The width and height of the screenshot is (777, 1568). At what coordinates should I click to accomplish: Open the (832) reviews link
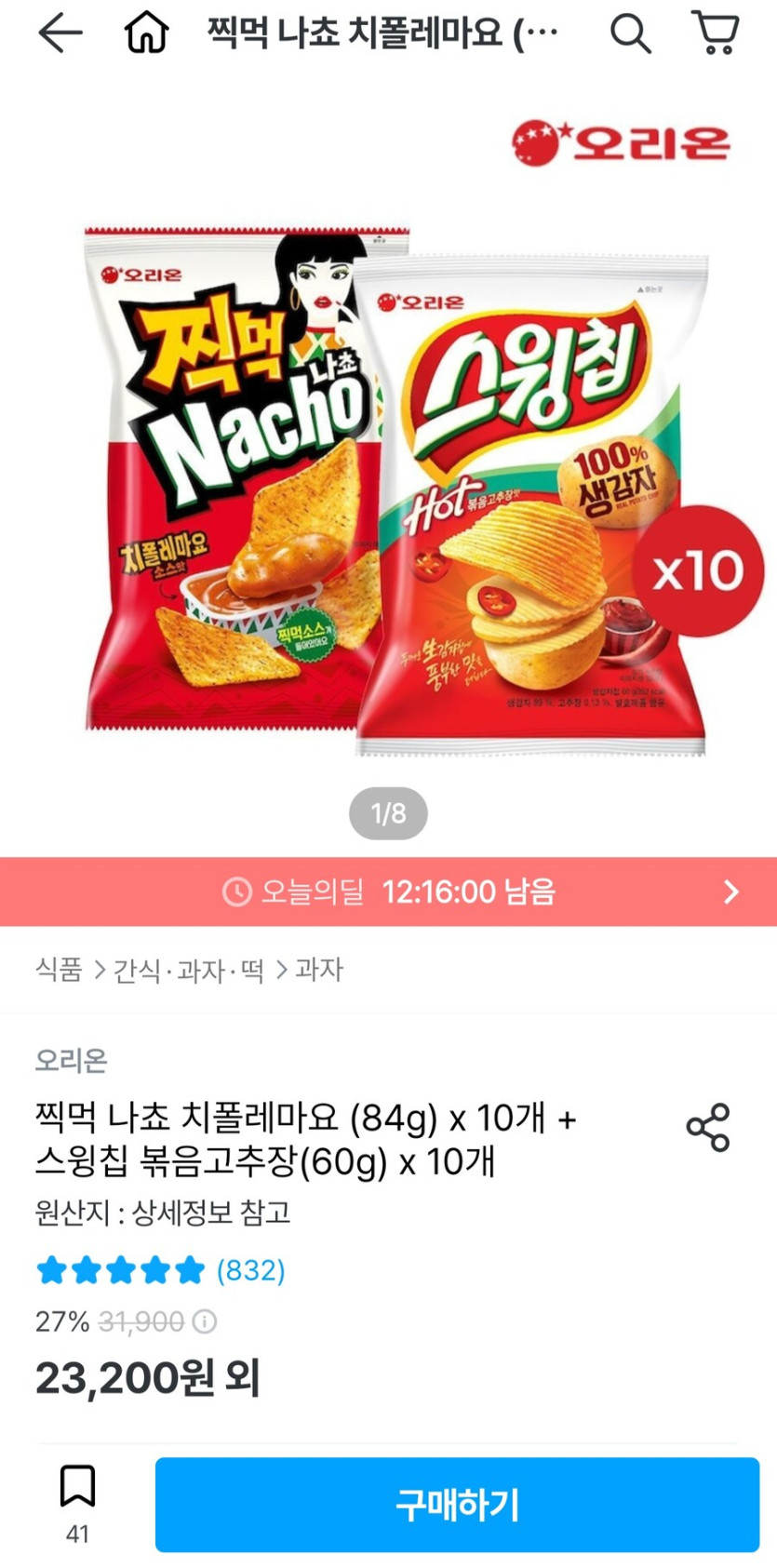248,1269
